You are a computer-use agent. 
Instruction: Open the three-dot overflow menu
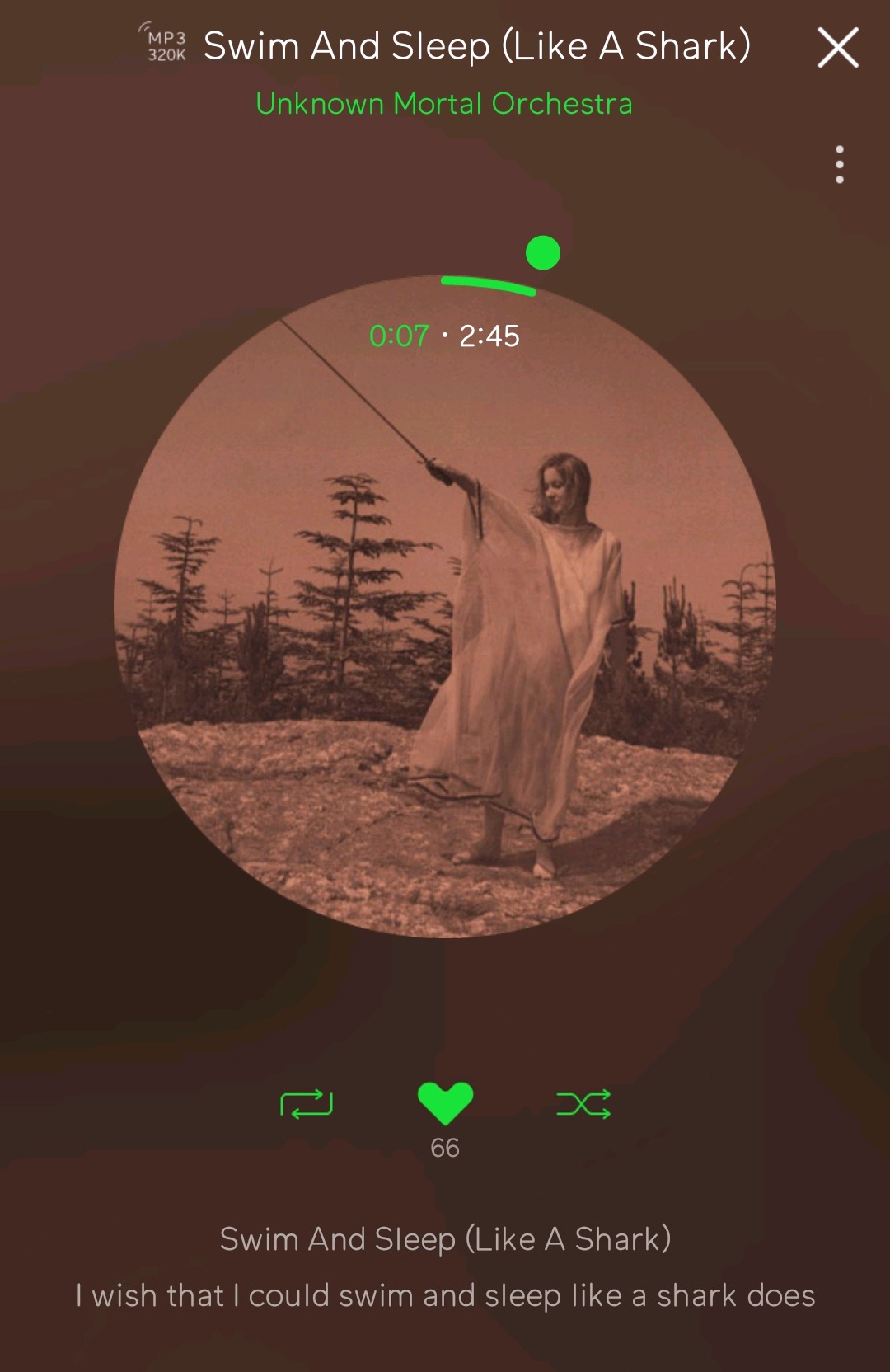point(839,165)
